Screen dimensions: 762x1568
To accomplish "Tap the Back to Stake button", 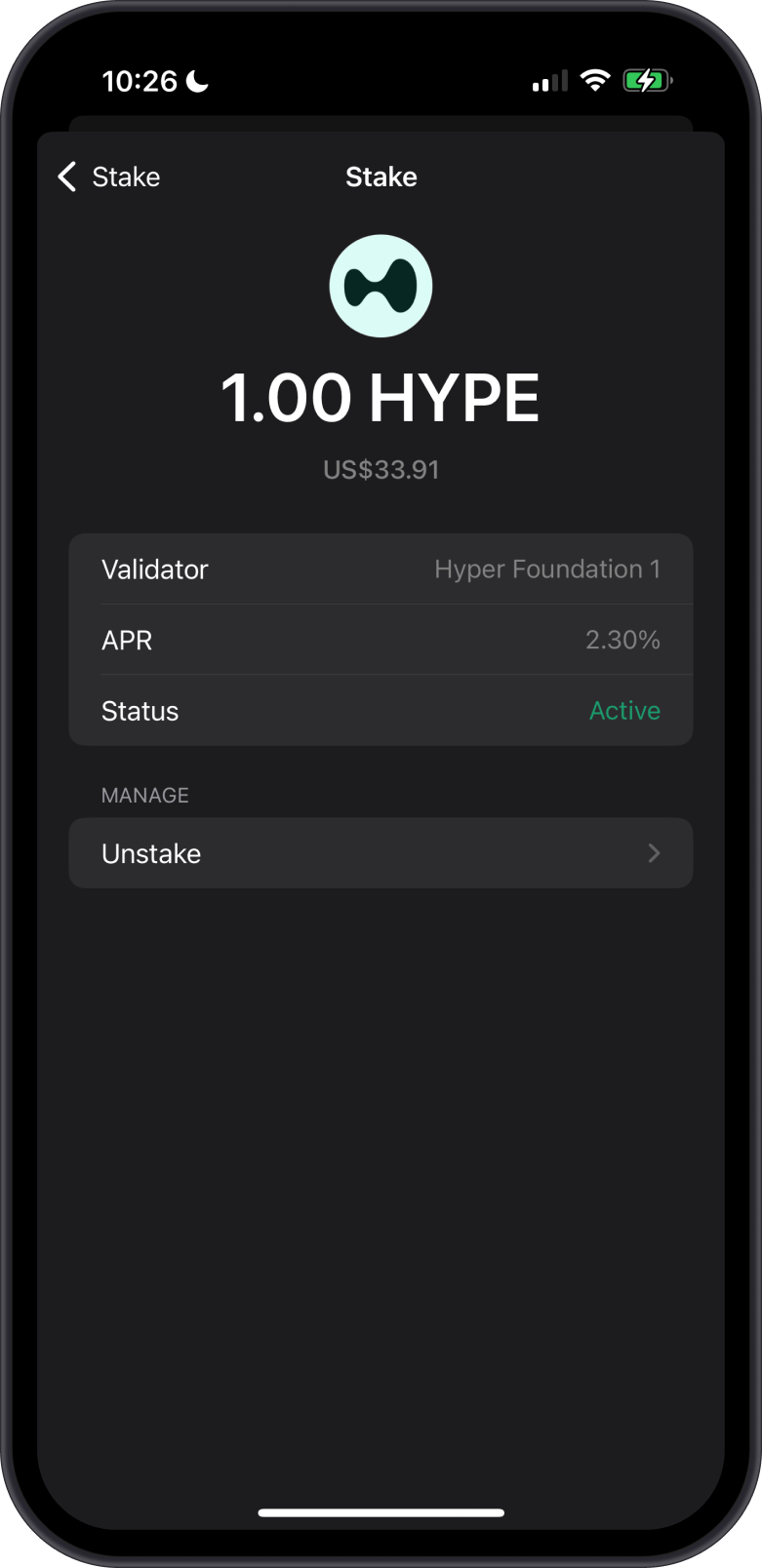I will pyautogui.click(x=107, y=176).
